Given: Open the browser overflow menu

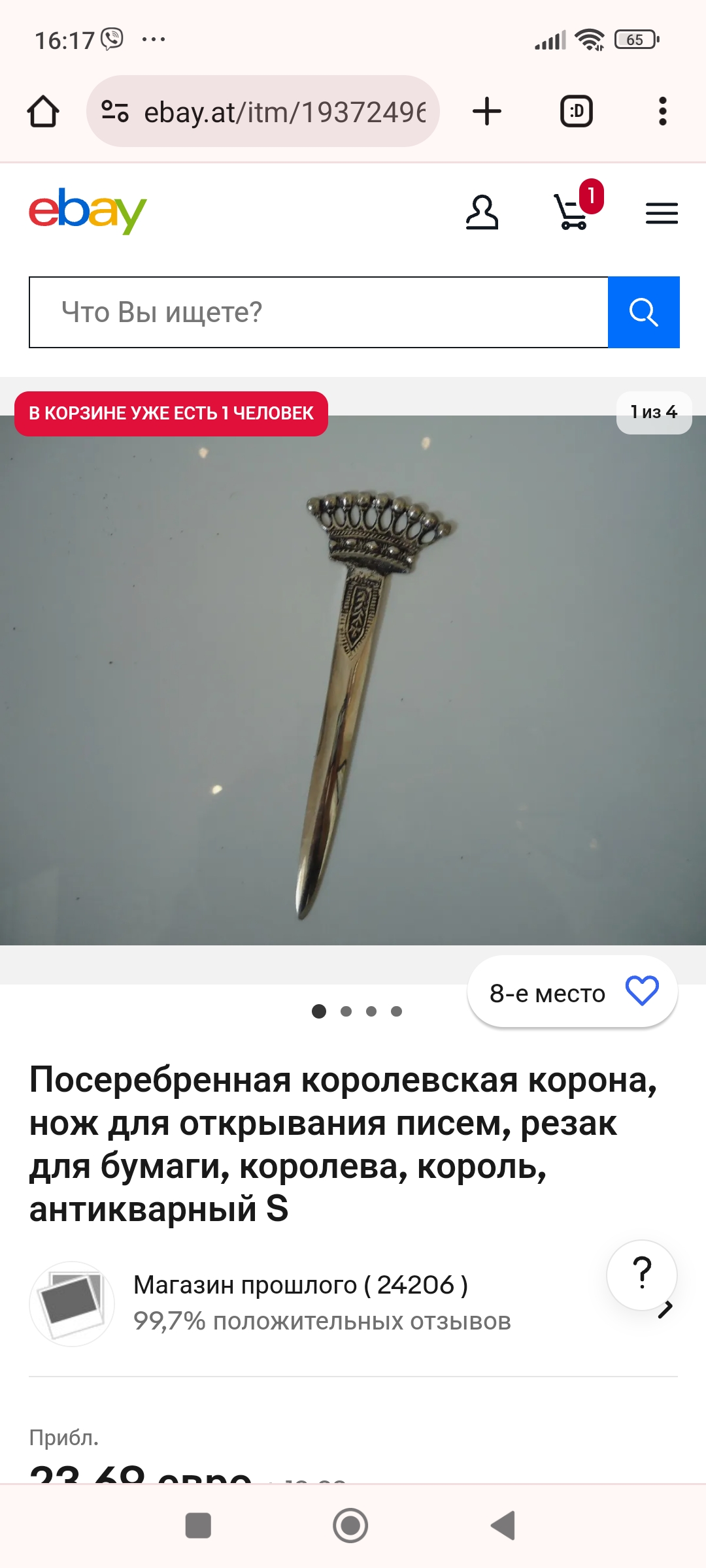Looking at the screenshot, I should coord(663,111).
